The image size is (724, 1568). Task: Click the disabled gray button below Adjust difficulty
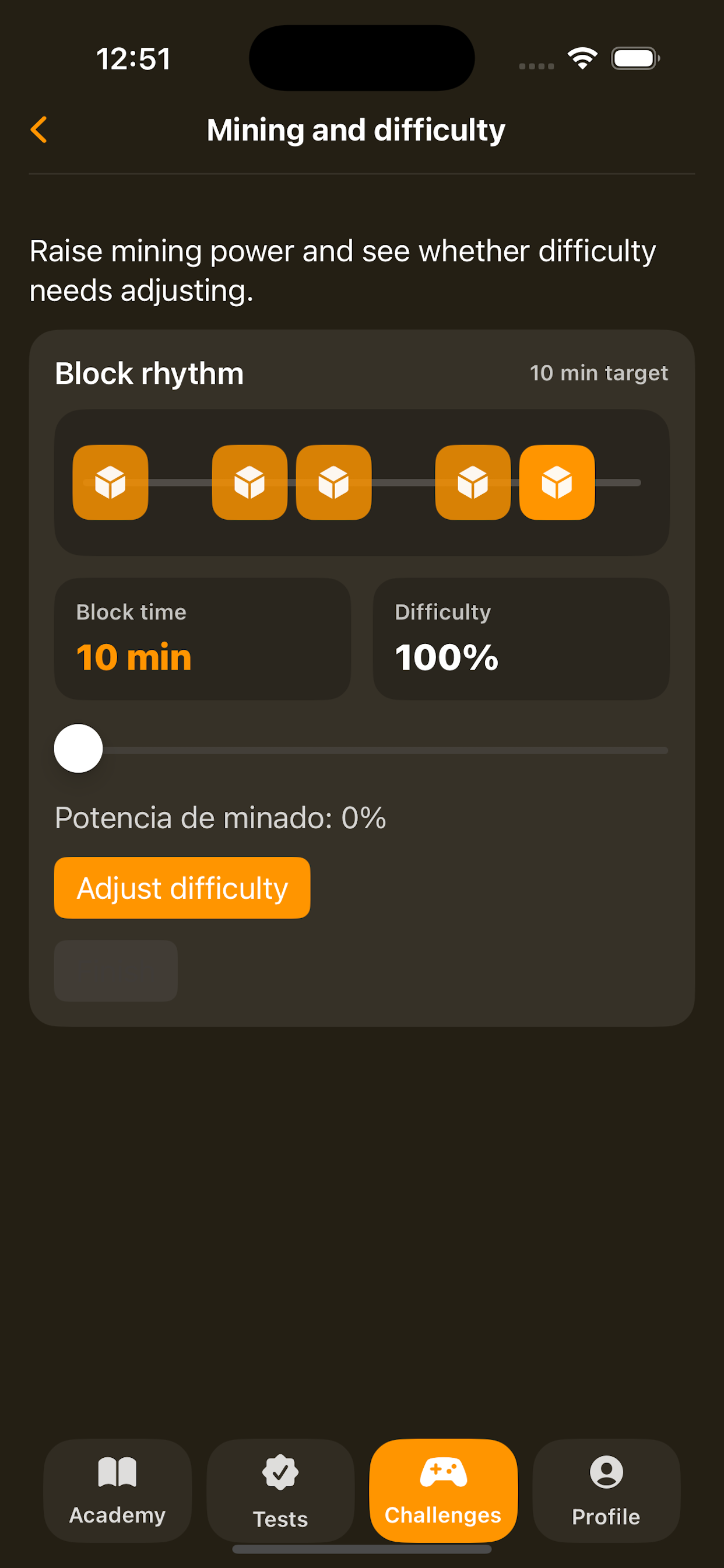(x=115, y=971)
